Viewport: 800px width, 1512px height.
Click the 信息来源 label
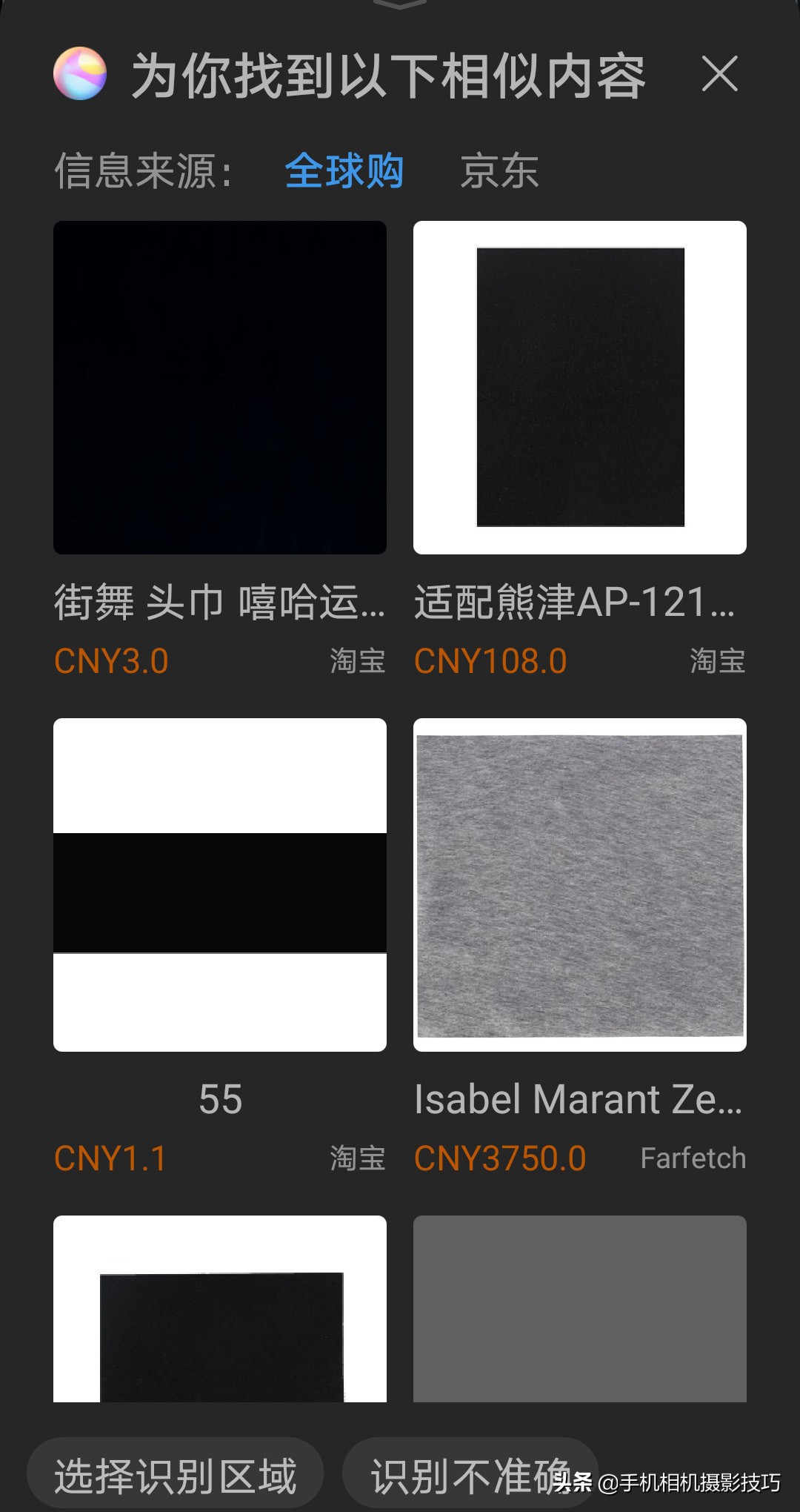[134, 170]
